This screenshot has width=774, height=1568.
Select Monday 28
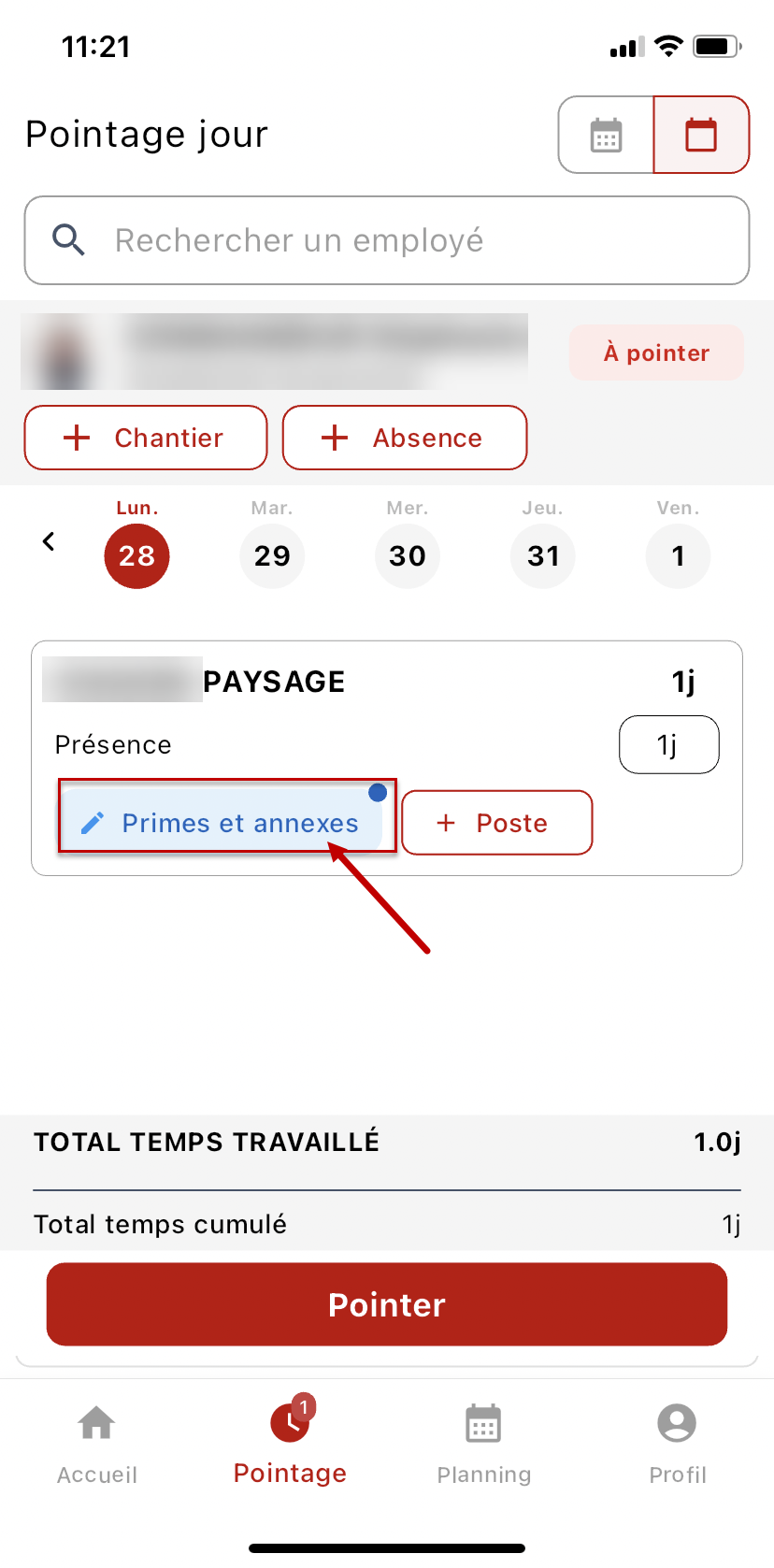(x=136, y=555)
